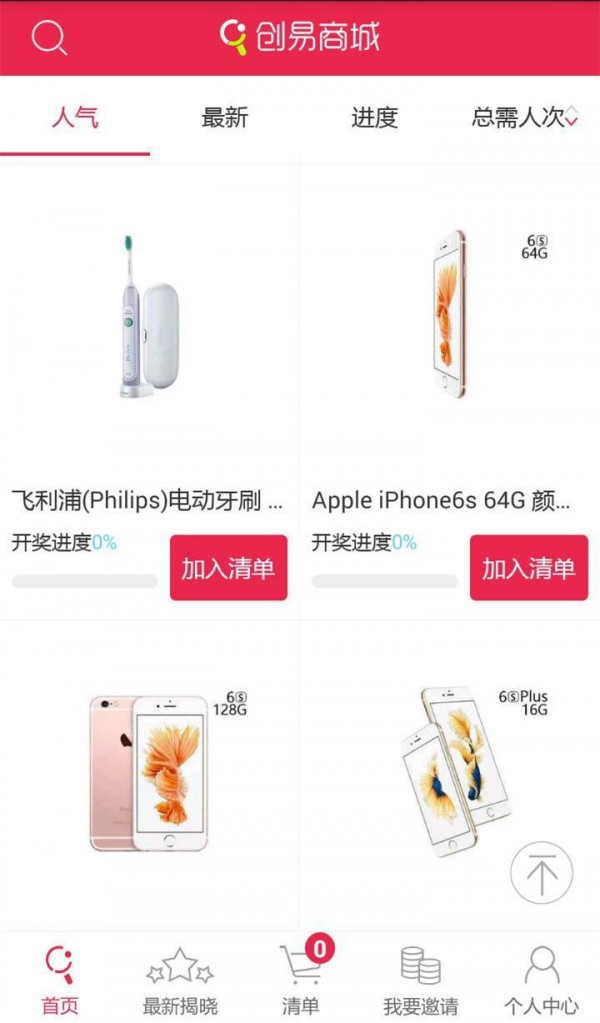Add Philips toothbrush to the list with 加入清单

pos(228,568)
